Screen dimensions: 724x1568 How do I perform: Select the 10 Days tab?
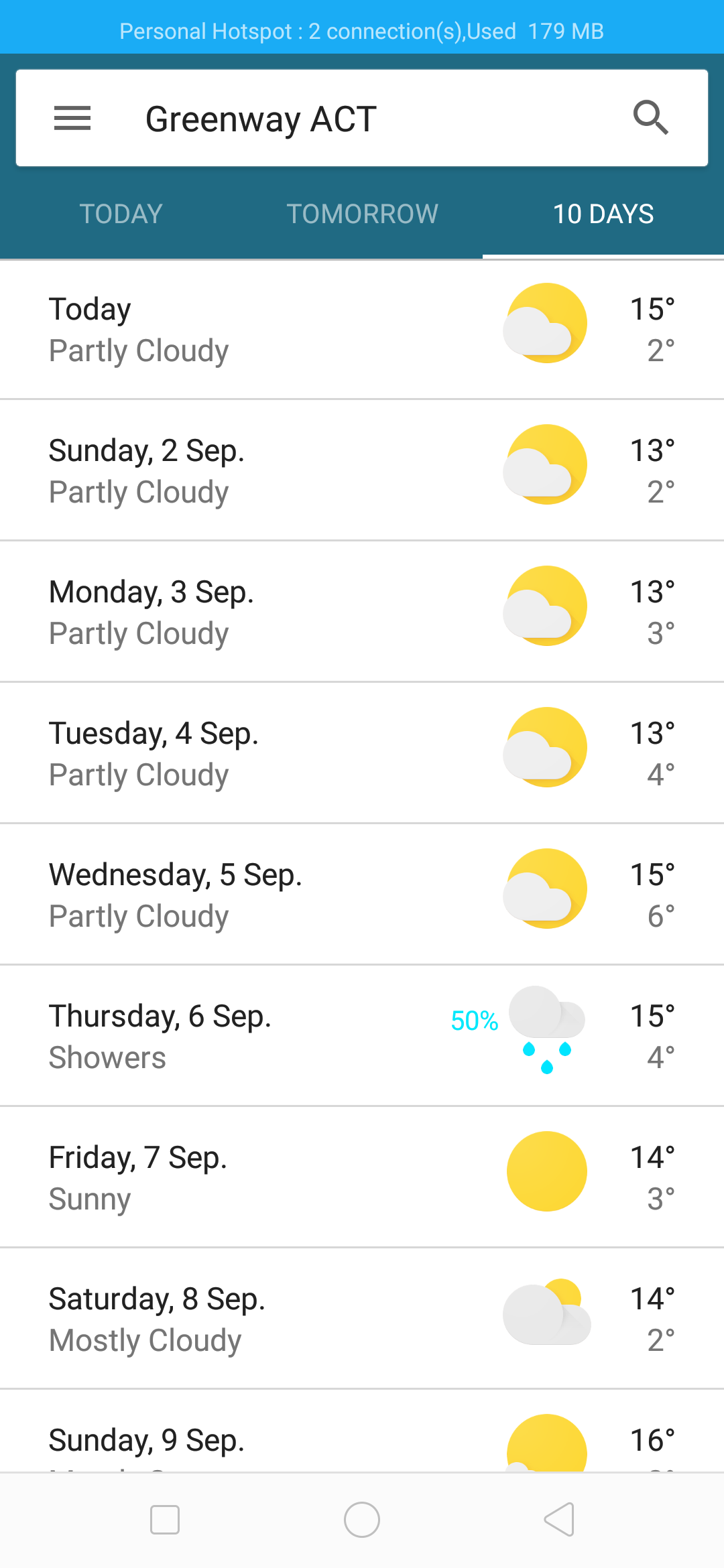tap(603, 214)
